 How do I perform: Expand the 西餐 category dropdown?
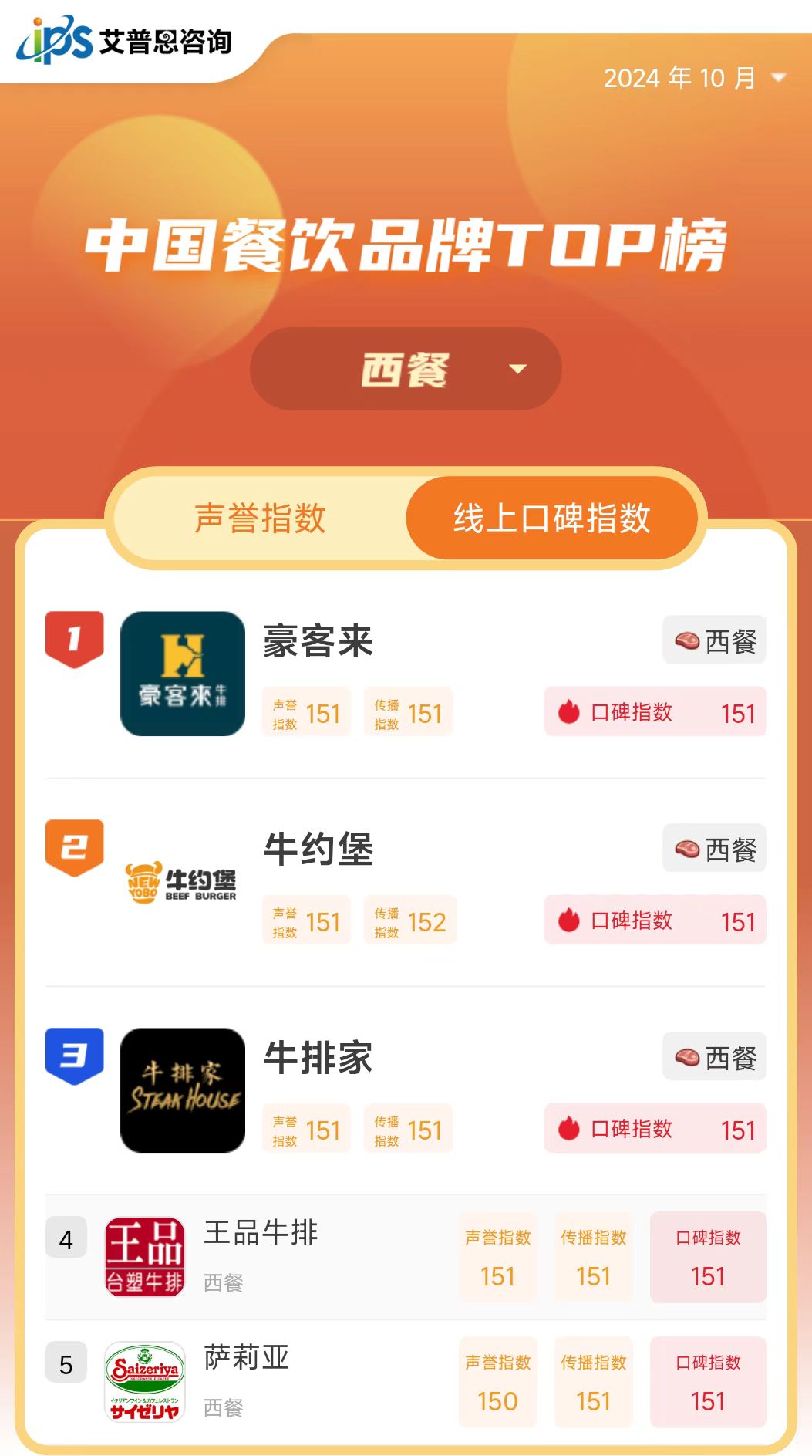click(x=406, y=369)
